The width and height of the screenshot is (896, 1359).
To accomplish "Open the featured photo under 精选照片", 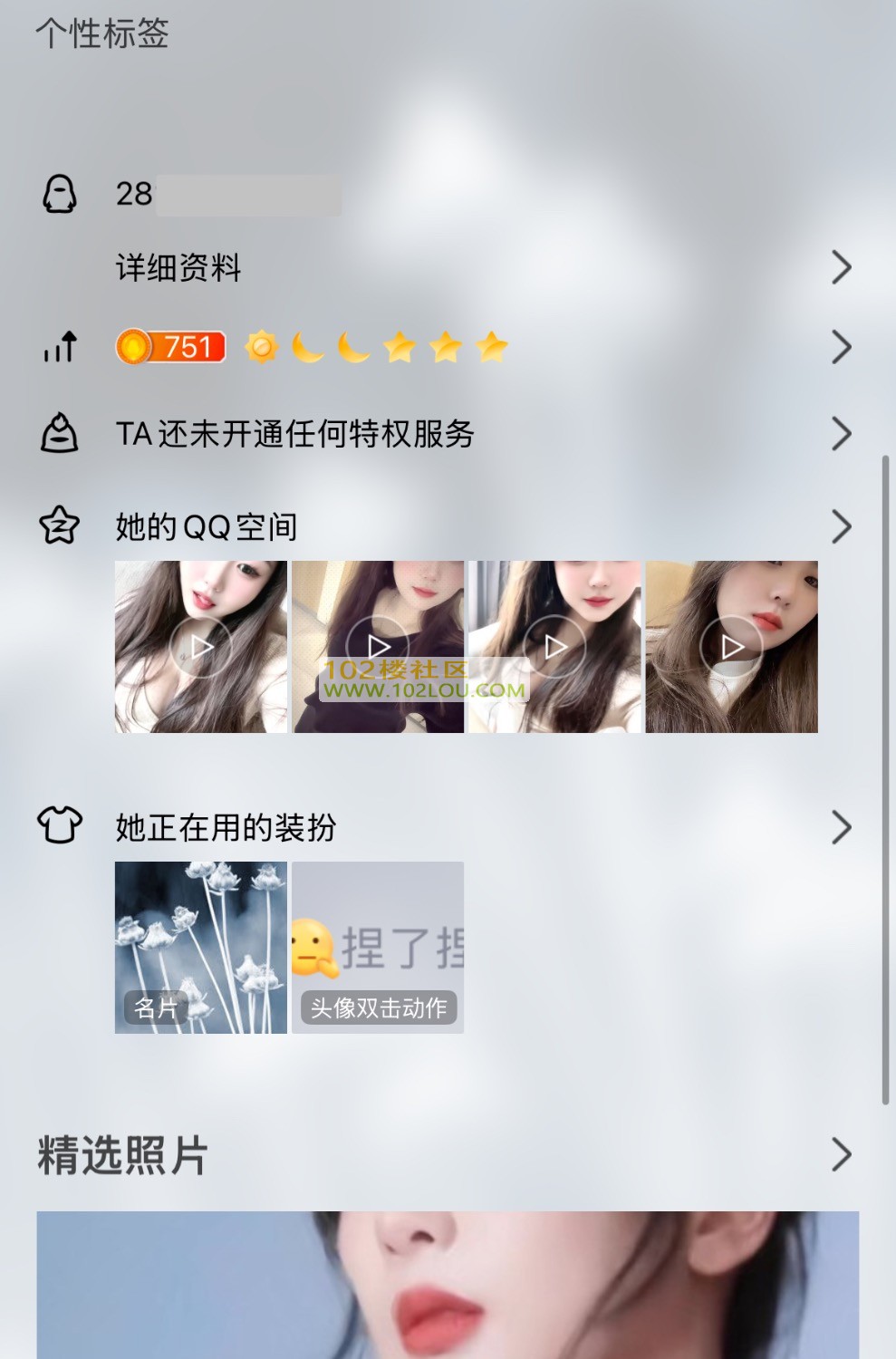I will tap(448, 1285).
